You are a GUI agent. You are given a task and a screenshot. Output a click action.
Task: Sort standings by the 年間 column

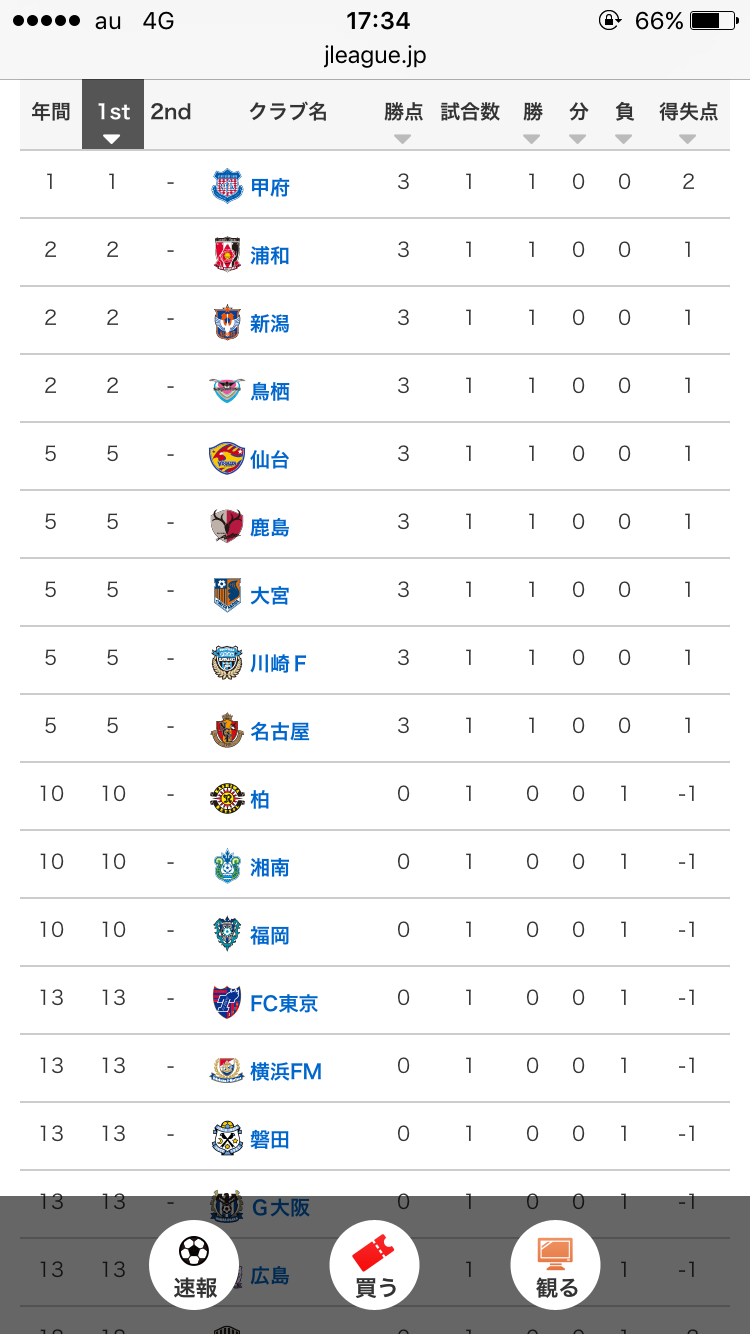(51, 114)
